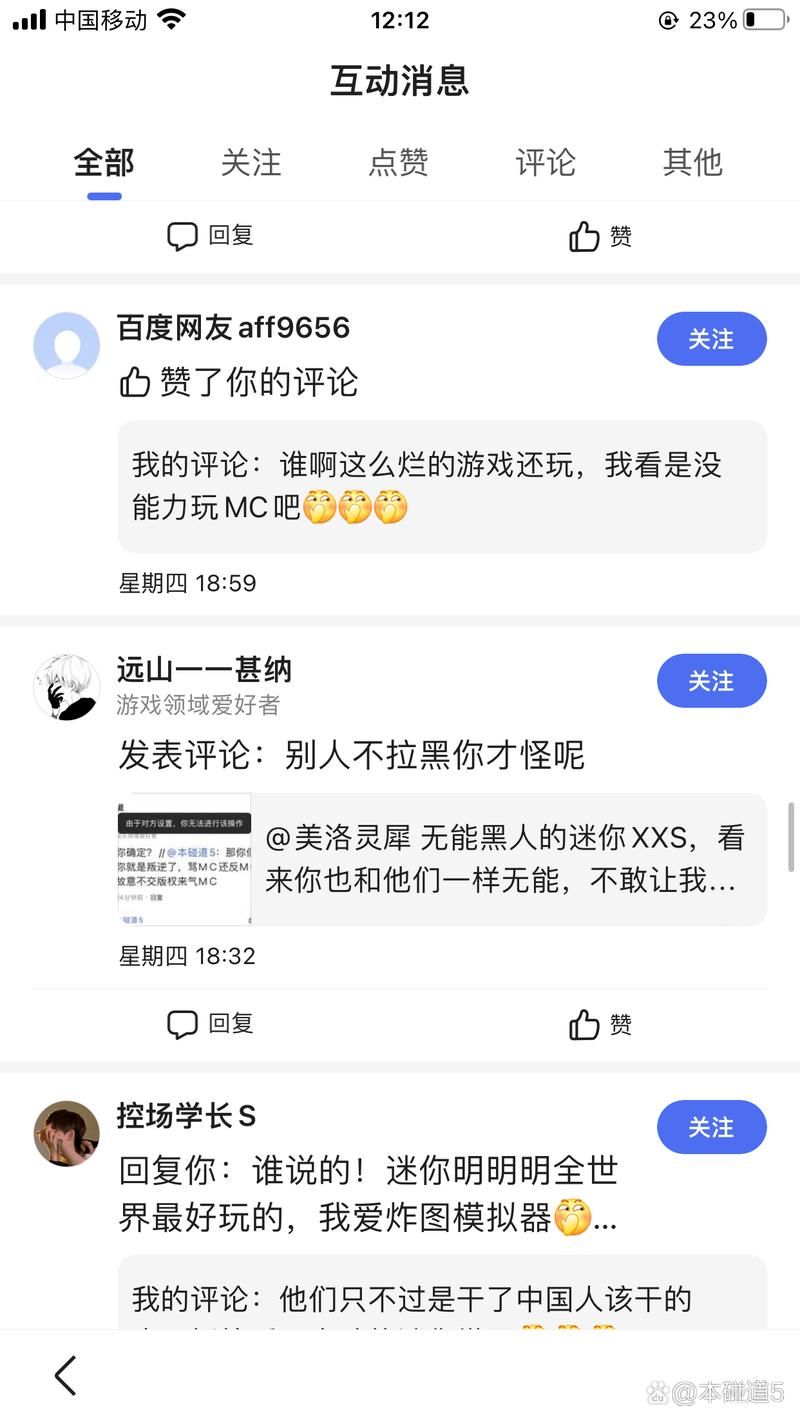Open 远山一一甚纳's profile picture
This screenshot has height=1422, width=800.
[x=67, y=687]
